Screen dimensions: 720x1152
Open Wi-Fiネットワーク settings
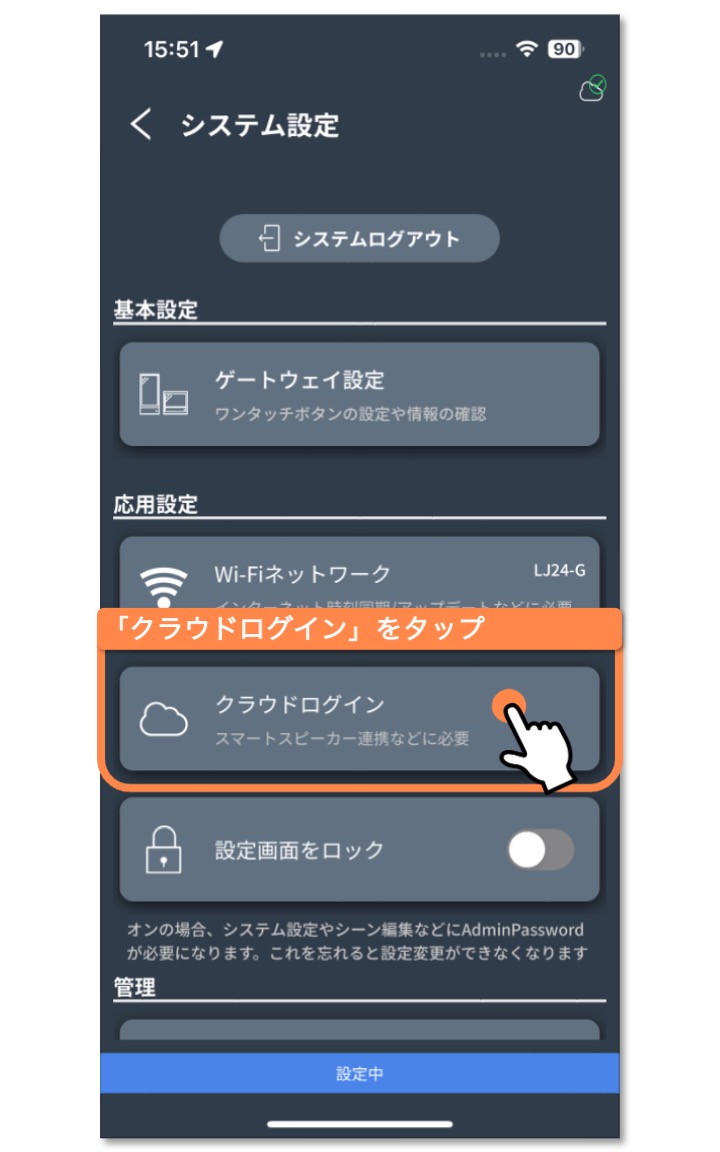click(359, 575)
